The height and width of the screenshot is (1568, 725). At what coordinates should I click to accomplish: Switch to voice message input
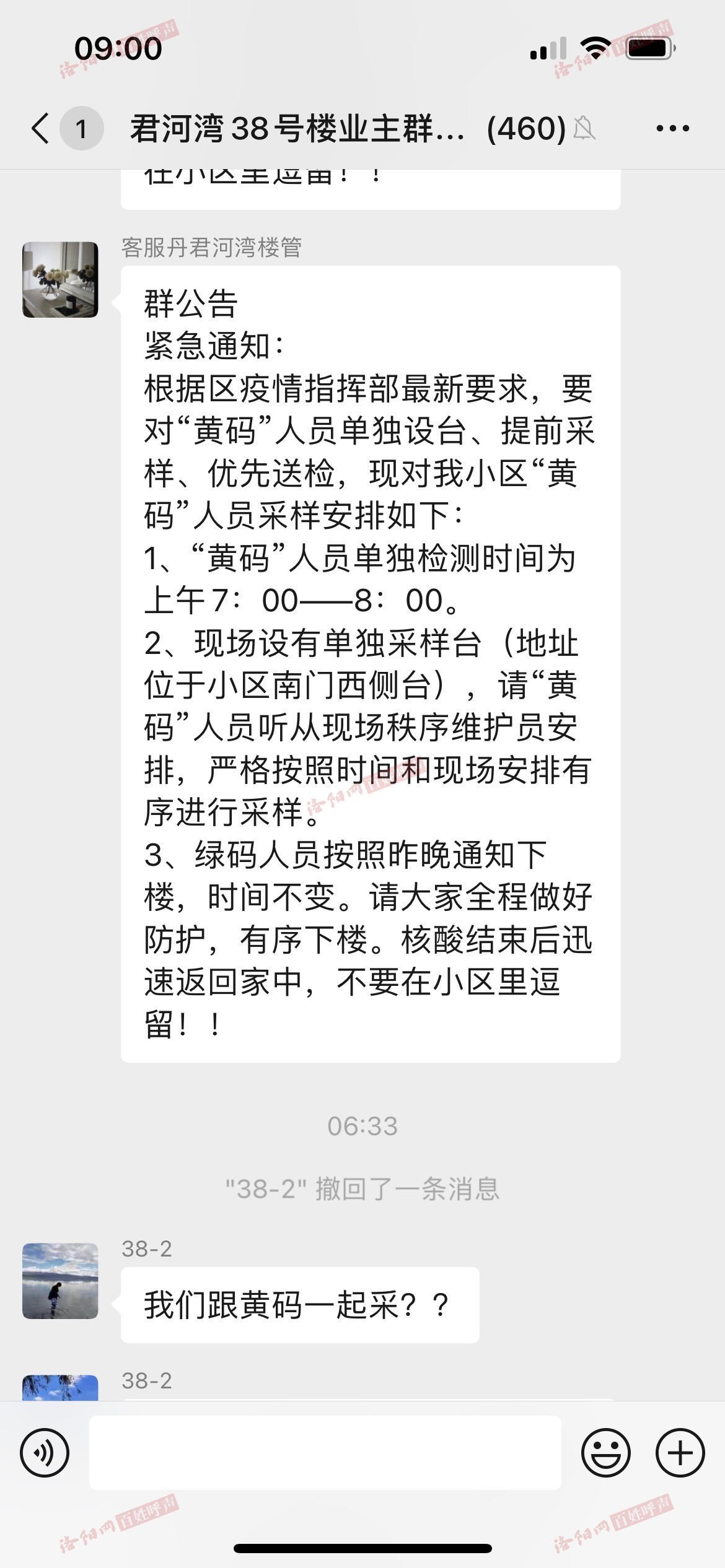(45, 1452)
